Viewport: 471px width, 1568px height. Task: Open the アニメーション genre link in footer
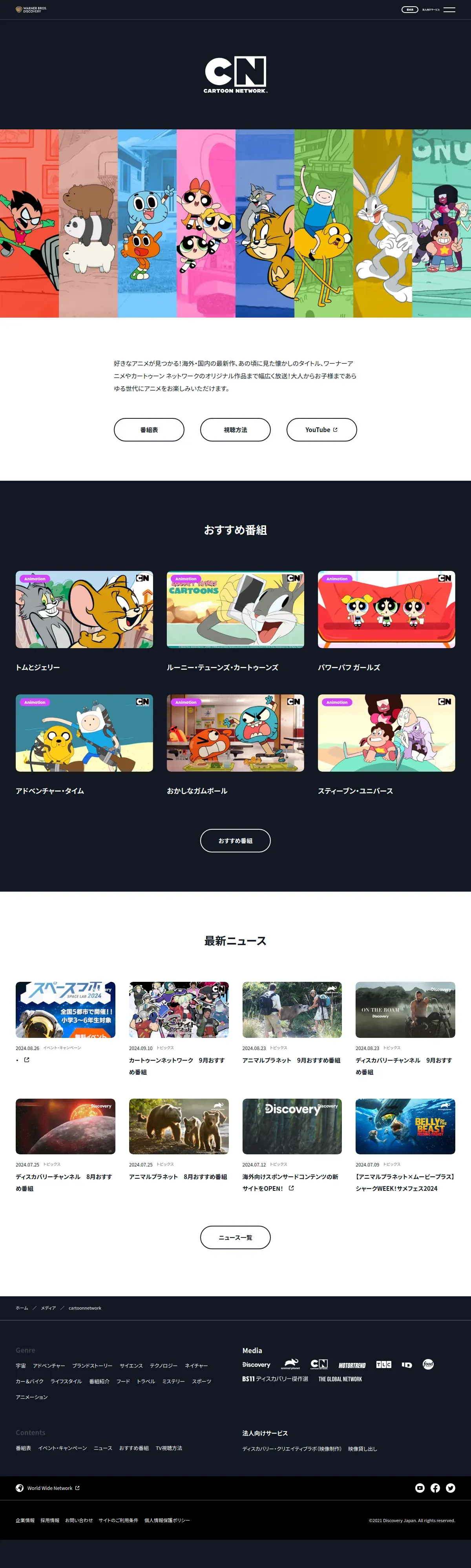click(32, 1397)
